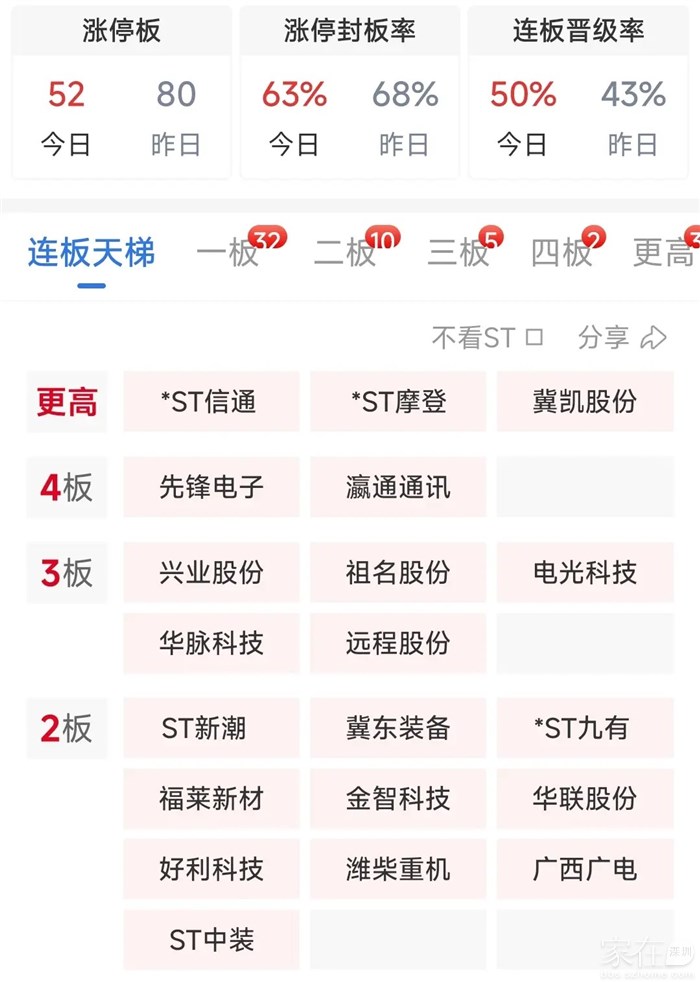Switch to the 四板 tab
Image resolution: width=700 pixels, height=982 pixels.
click(x=561, y=253)
